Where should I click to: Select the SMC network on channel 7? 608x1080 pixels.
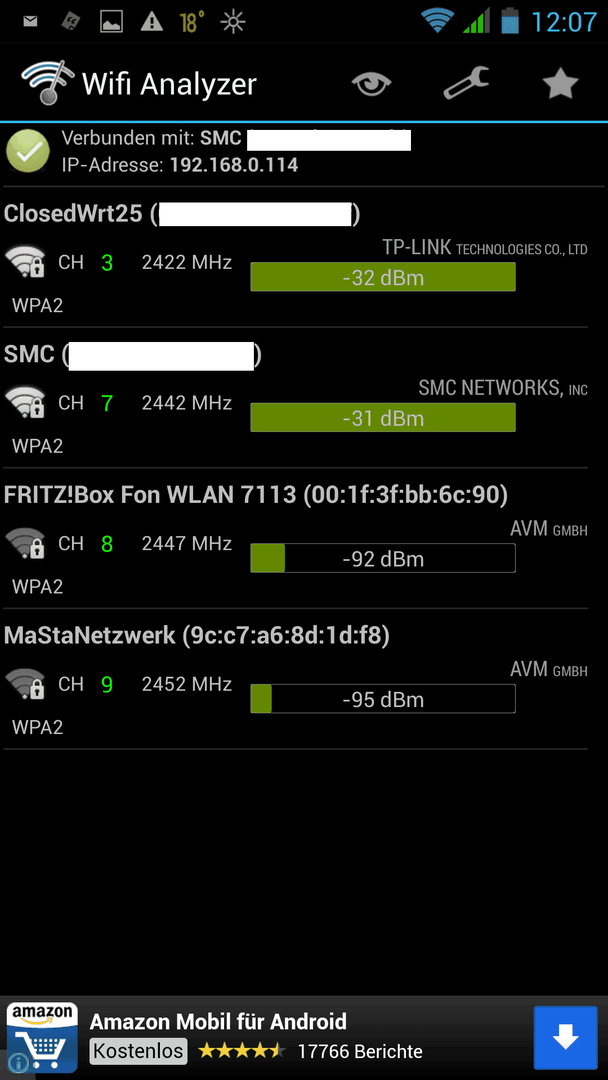pos(295,398)
